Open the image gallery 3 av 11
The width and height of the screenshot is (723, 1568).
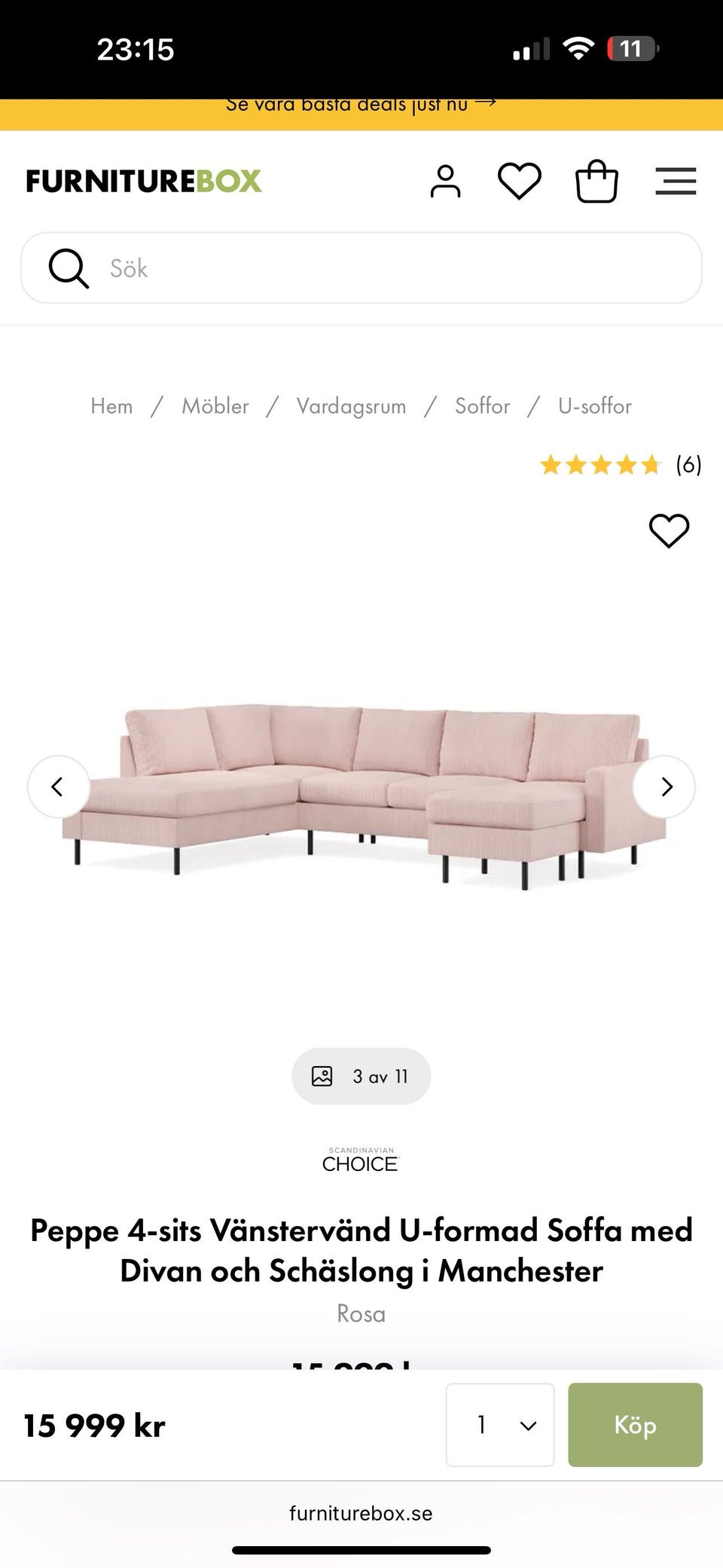(x=361, y=1076)
